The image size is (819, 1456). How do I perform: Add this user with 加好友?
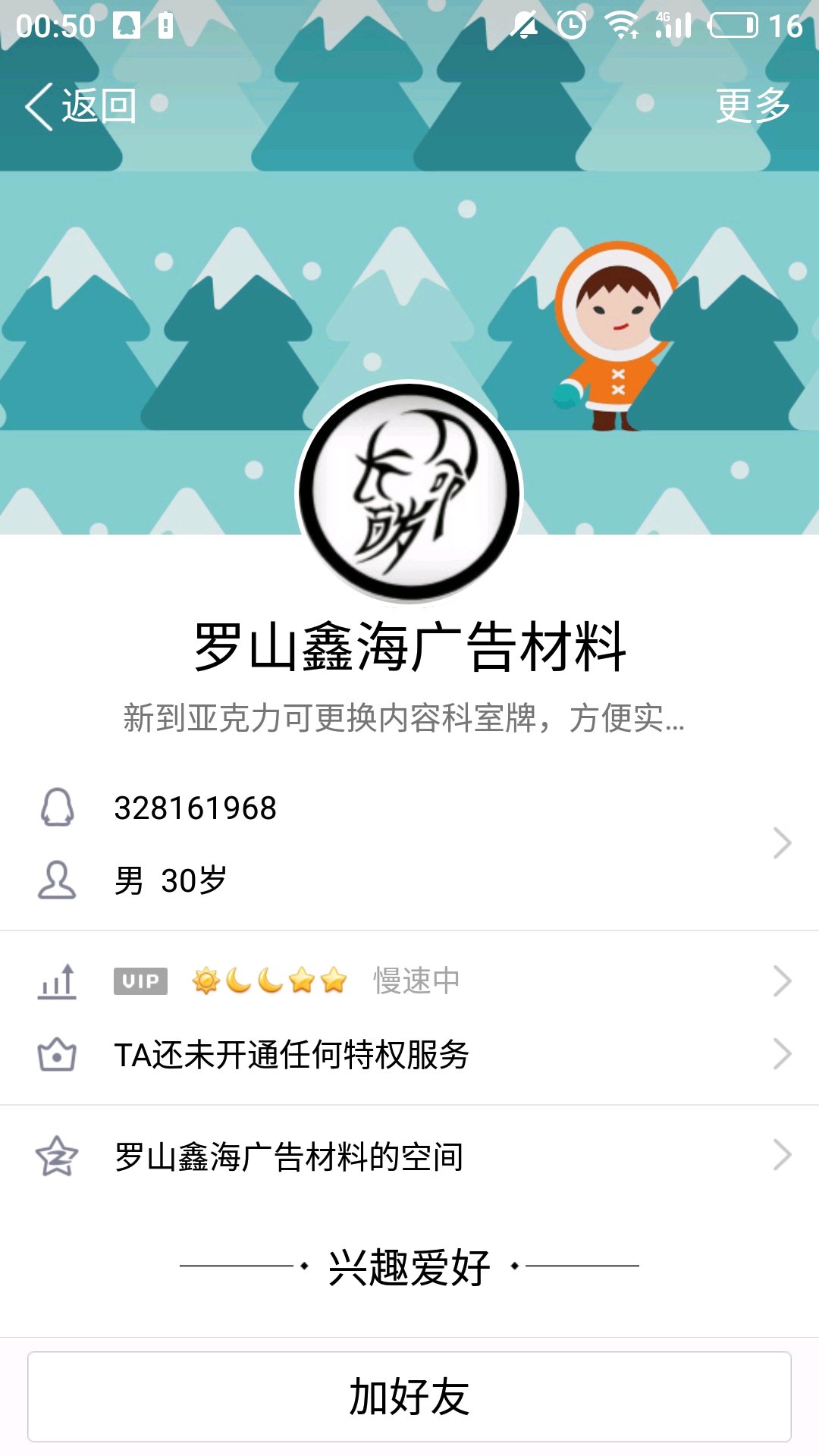409,1397
